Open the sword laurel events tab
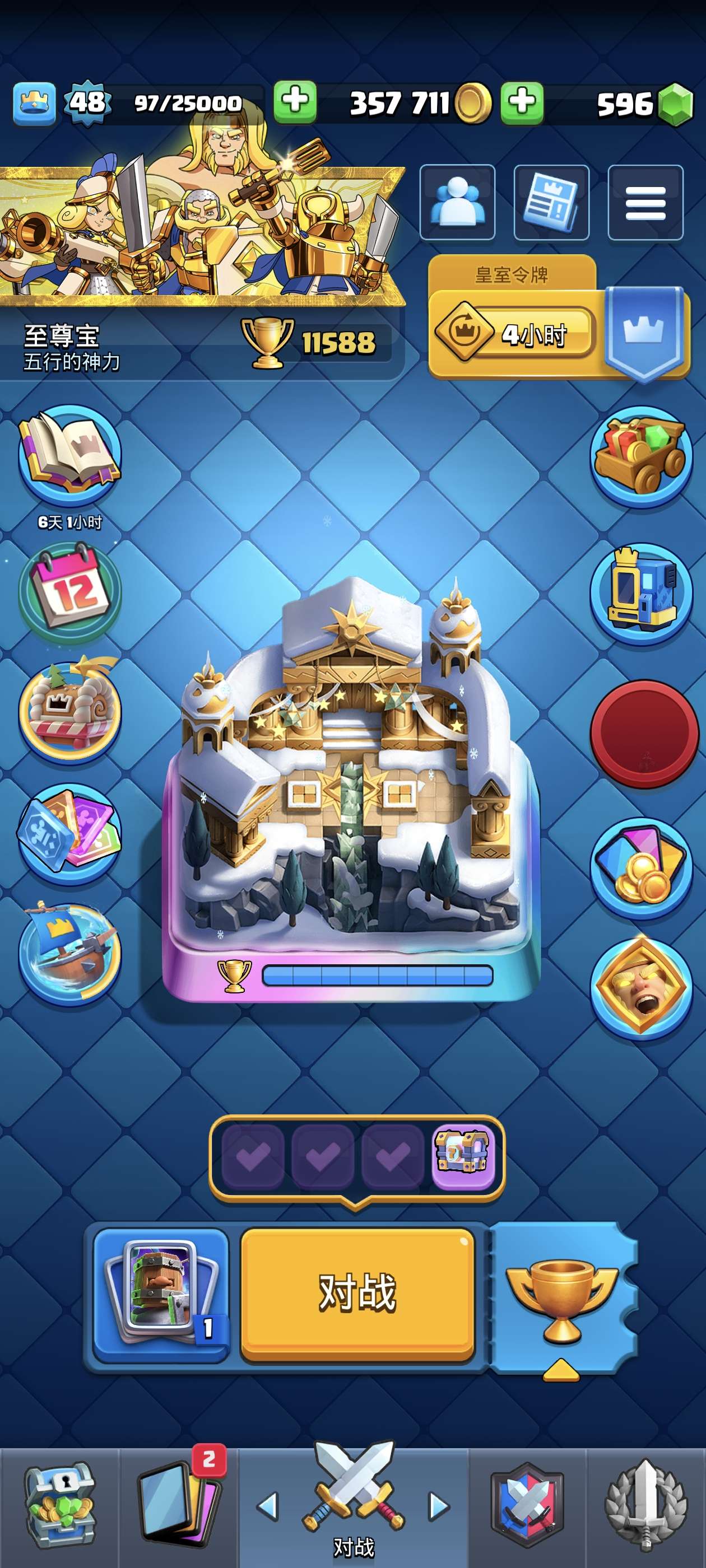Image resolution: width=706 pixels, height=1568 pixels. coord(645,1505)
